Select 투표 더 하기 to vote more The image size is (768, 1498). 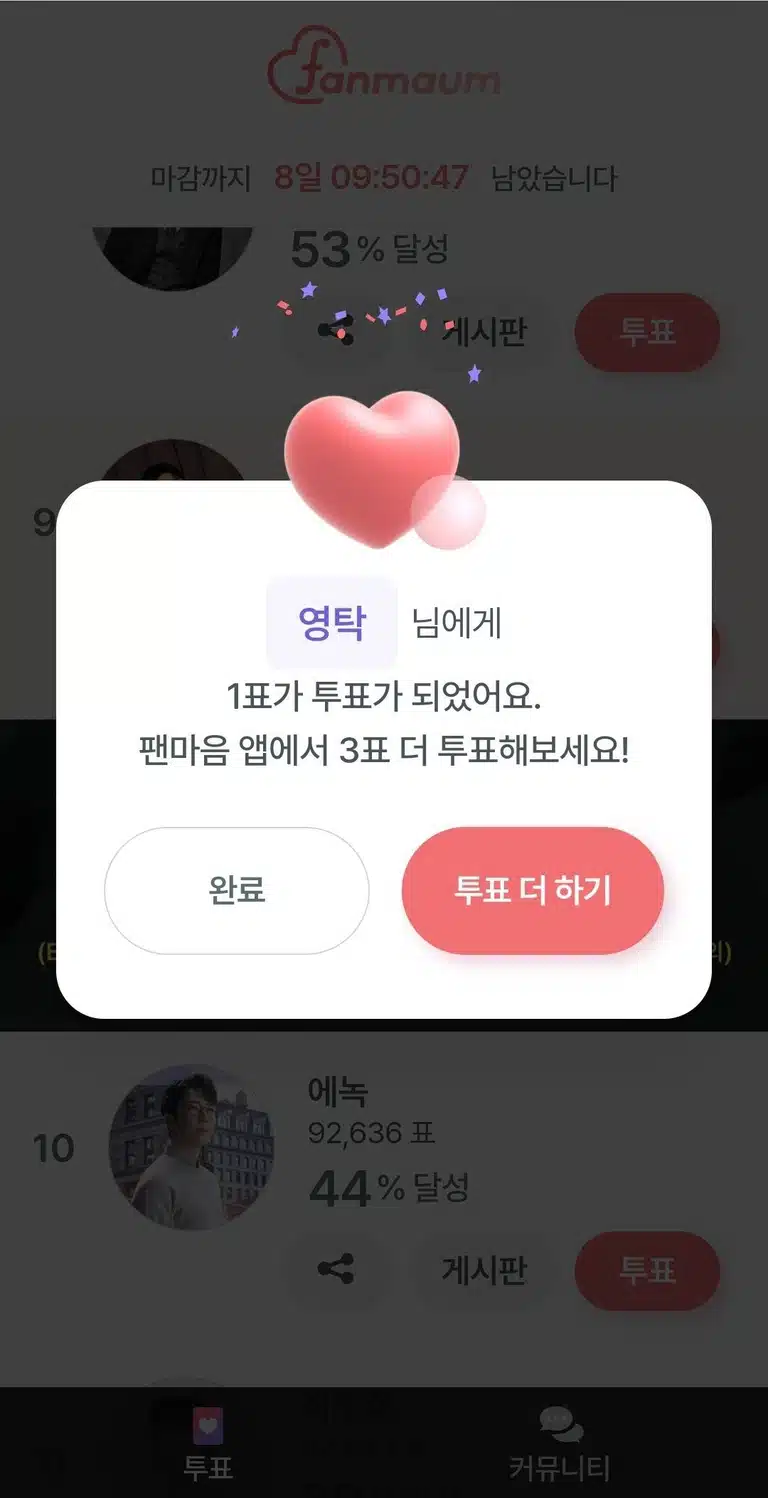[x=533, y=890]
